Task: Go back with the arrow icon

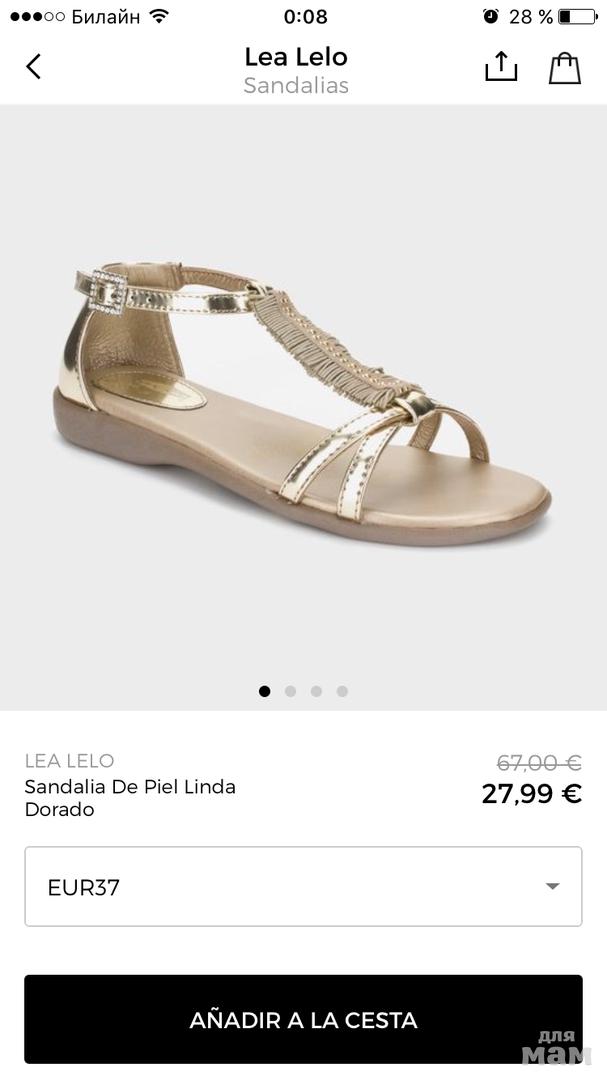Action: pos(34,67)
